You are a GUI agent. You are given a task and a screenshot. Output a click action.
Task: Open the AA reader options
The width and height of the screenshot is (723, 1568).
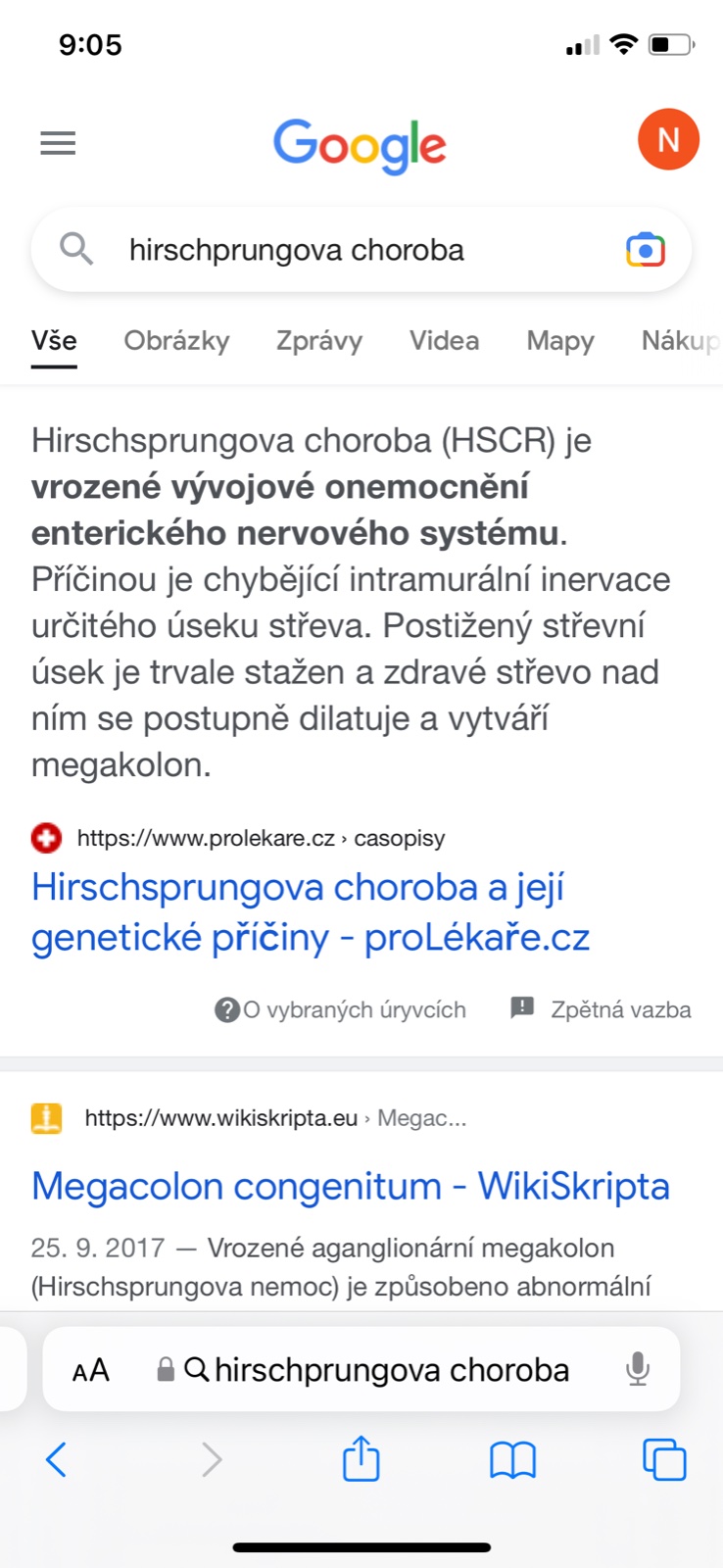point(91,1370)
